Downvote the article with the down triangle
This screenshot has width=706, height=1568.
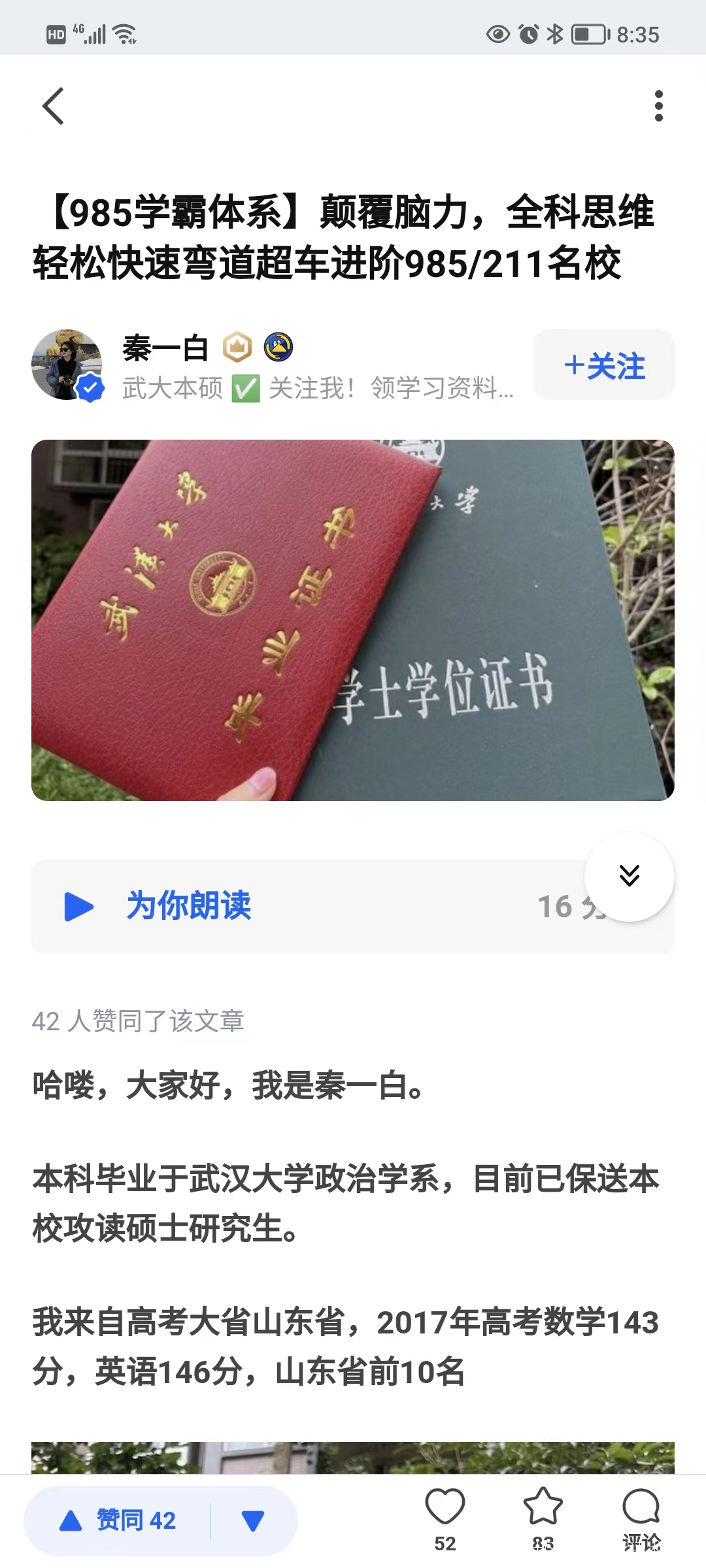253,1520
